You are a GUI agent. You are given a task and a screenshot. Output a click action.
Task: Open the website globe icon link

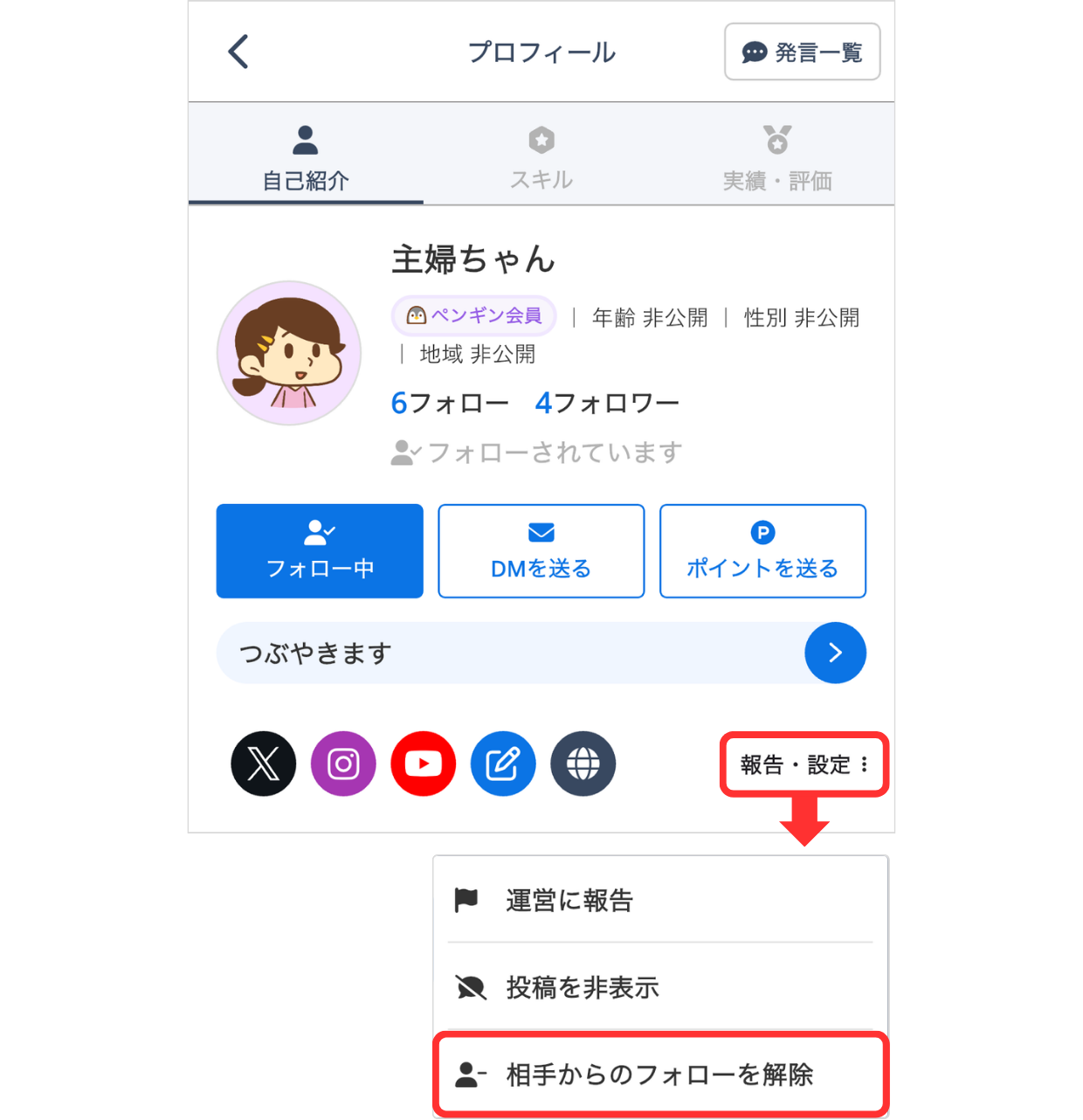pos(583,764)
